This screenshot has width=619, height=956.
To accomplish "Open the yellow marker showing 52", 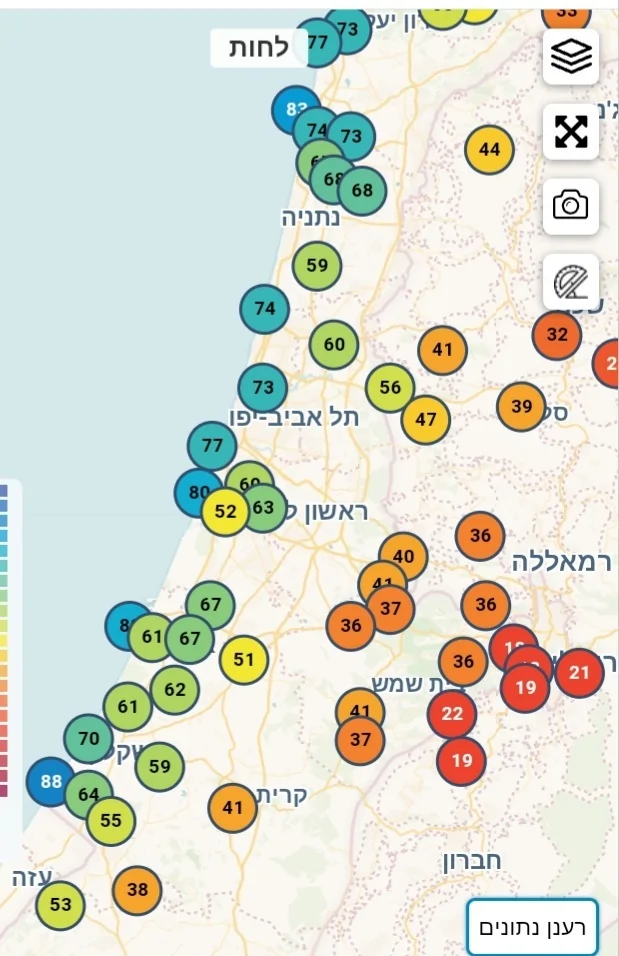I will click(225, 512).
